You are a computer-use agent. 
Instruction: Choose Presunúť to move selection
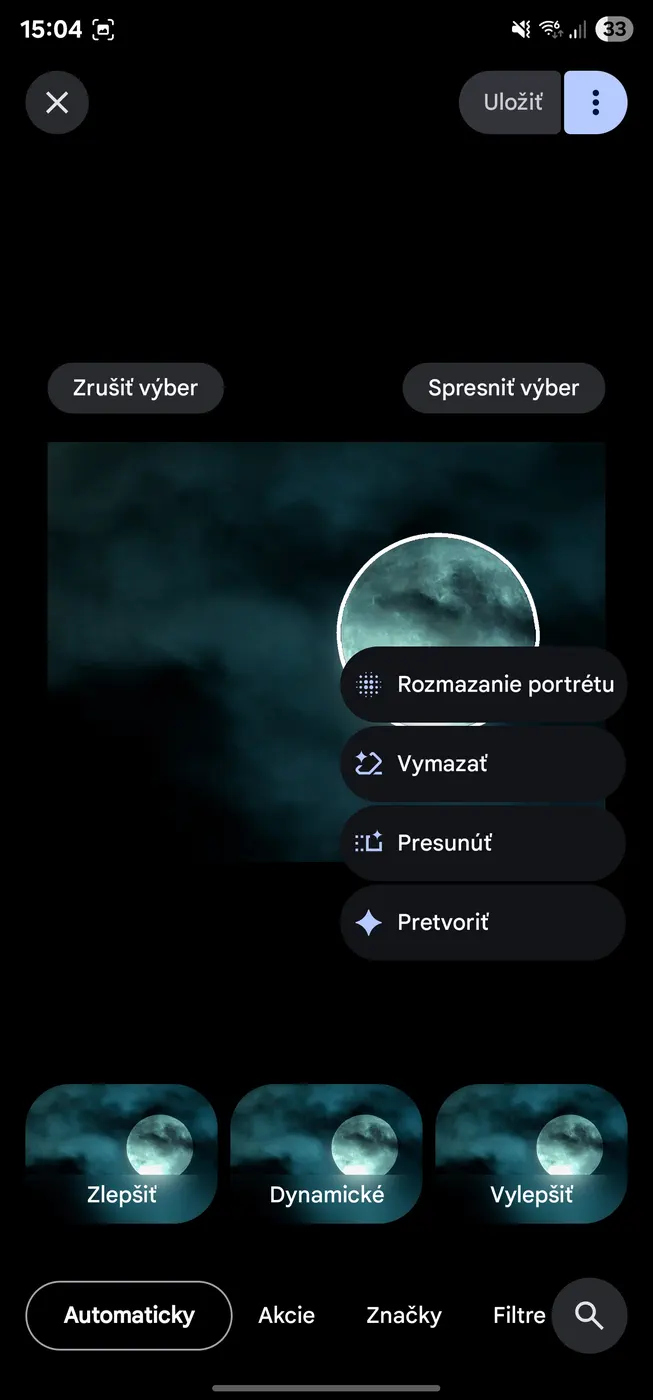pos(483,843)
